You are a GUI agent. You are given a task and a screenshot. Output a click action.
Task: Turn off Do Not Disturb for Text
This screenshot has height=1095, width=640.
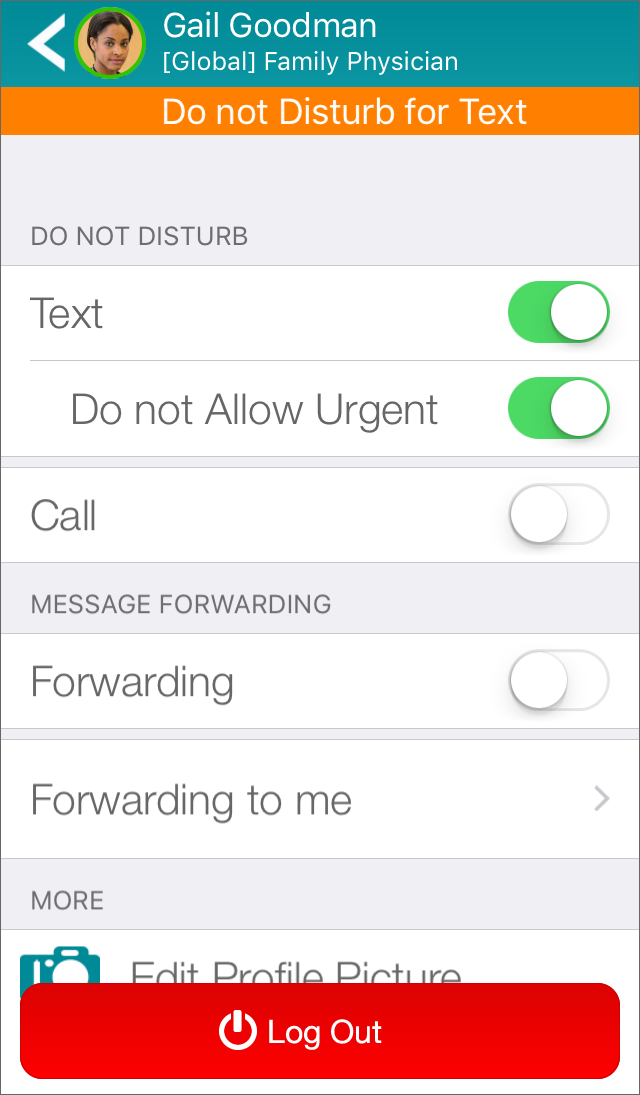pos(558,312)
